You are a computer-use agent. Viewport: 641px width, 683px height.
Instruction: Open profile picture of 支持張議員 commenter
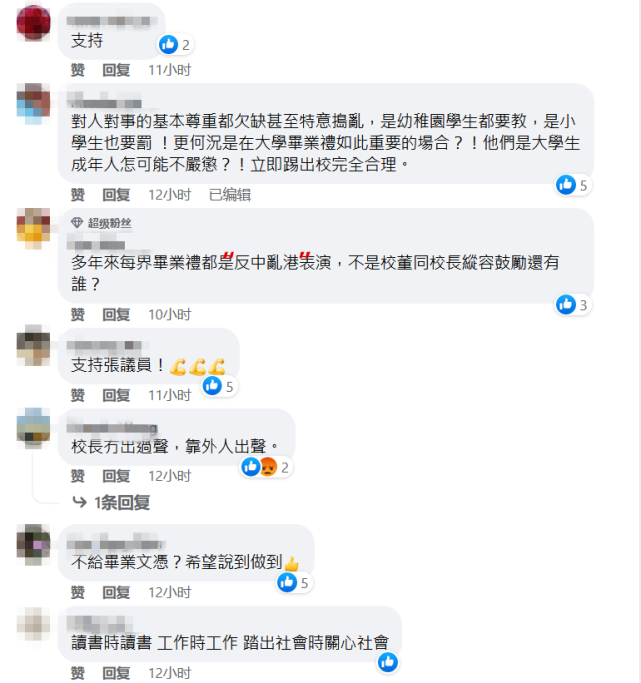point(34,346)
